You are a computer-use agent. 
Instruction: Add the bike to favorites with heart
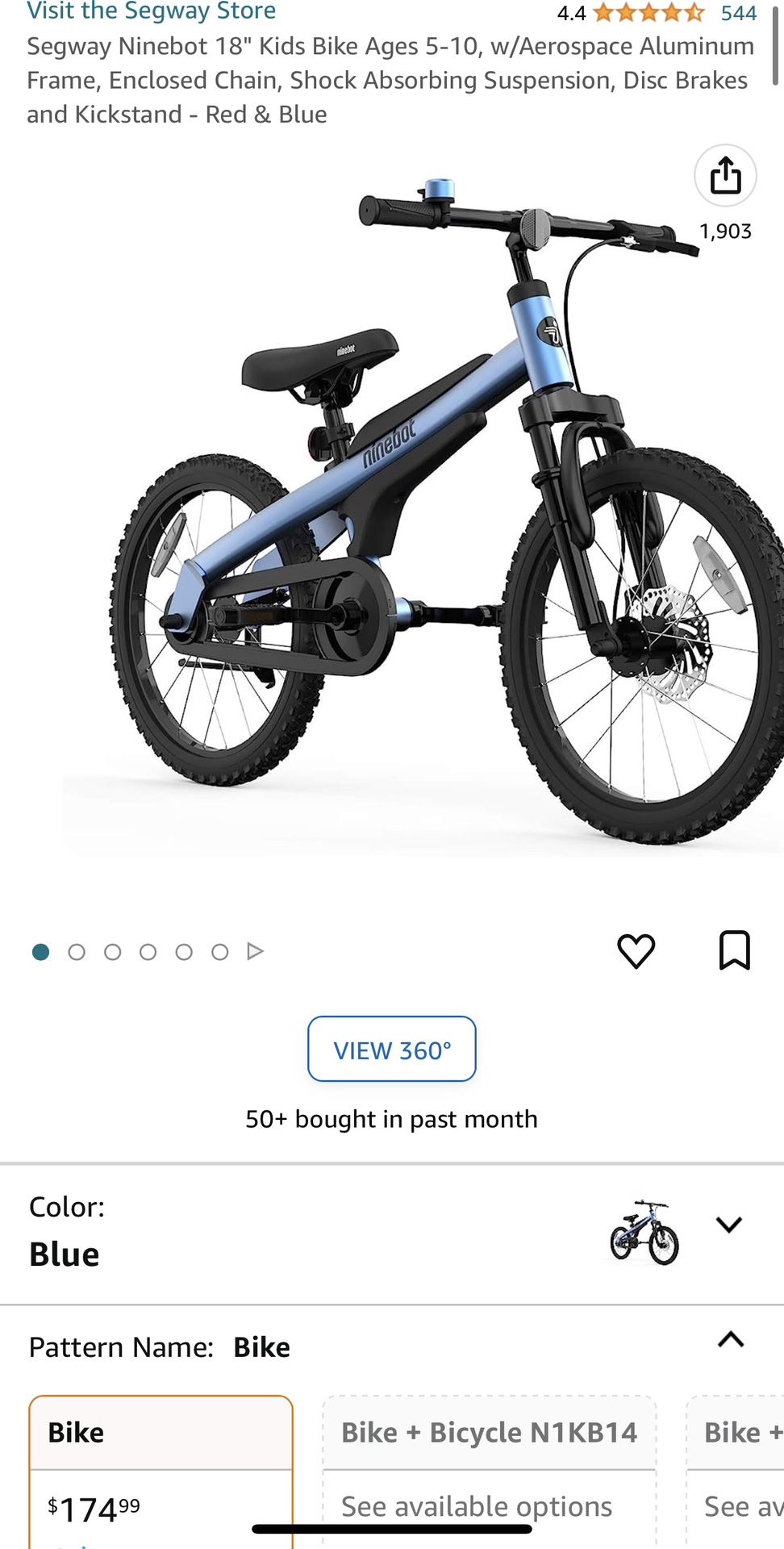tap(636, 951)
